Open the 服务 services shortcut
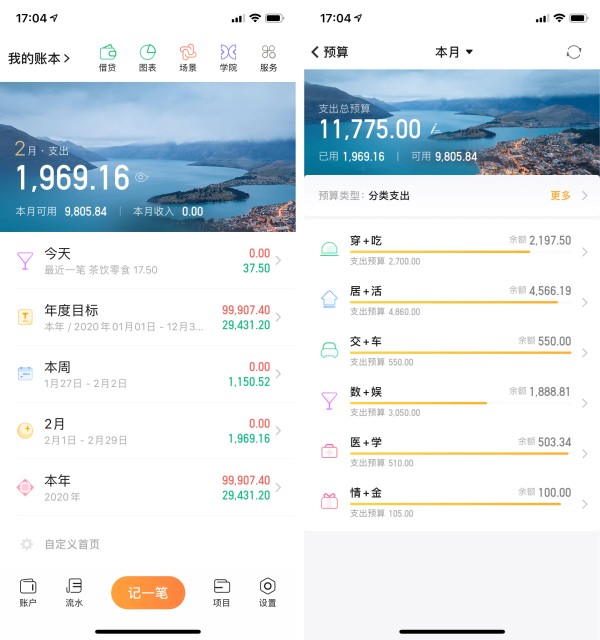This screenshot has height=640, width=600. coord(268,58)
